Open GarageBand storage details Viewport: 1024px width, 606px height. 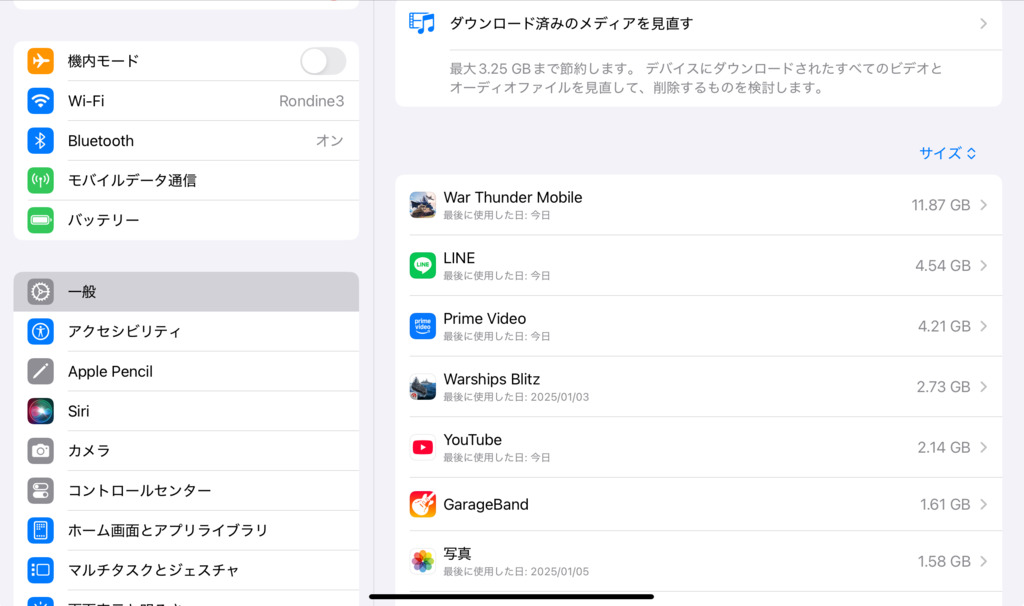click(x=698, y=504)
